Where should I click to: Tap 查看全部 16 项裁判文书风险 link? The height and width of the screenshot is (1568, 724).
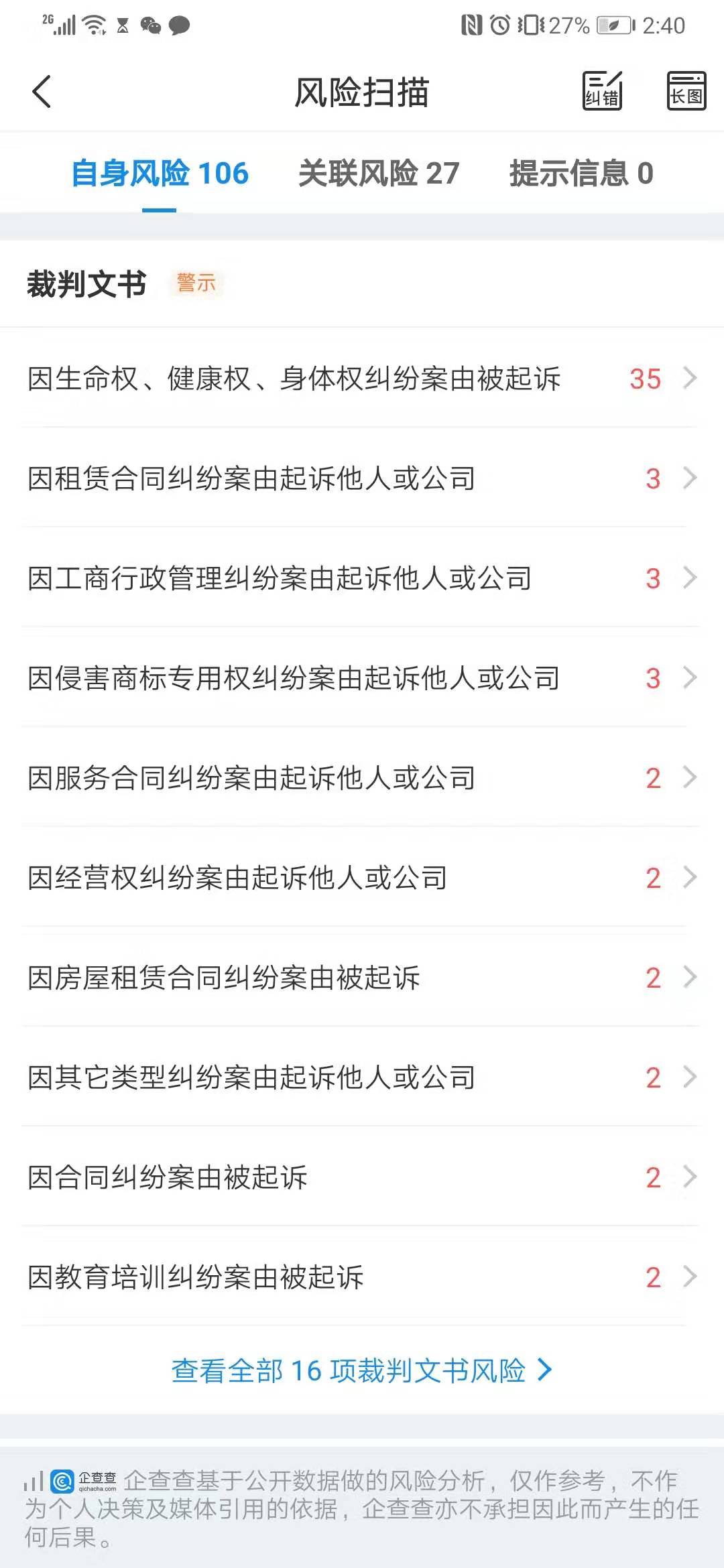[362, 1371]
